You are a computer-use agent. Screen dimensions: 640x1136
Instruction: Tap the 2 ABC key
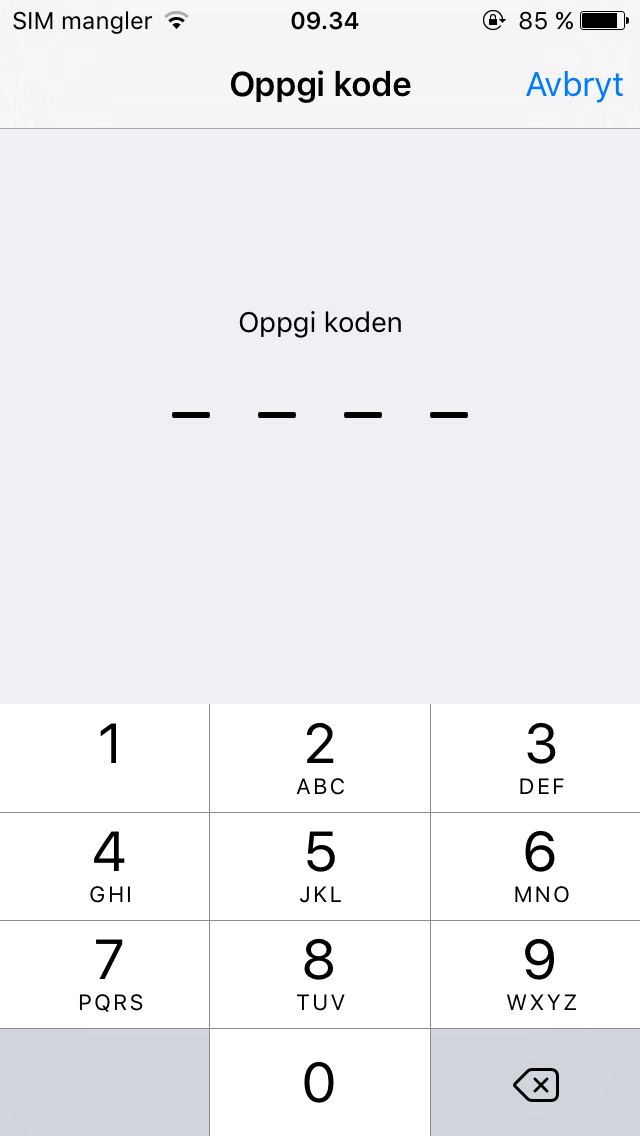click(320, 758)
